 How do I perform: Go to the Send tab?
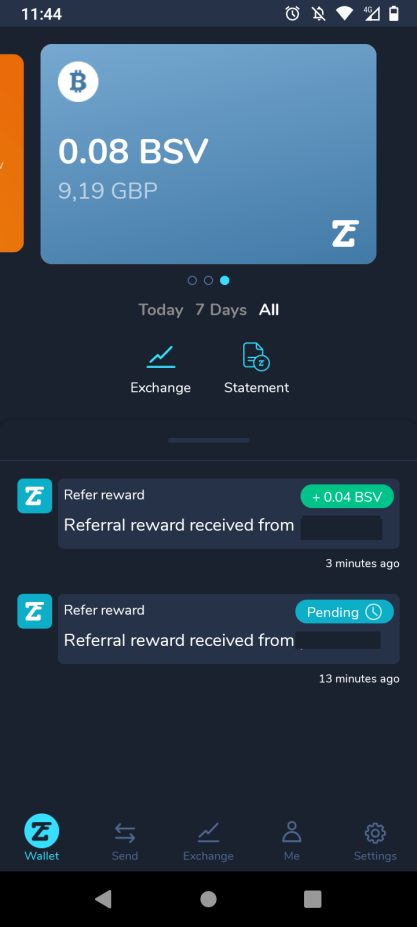pos(125,841)
